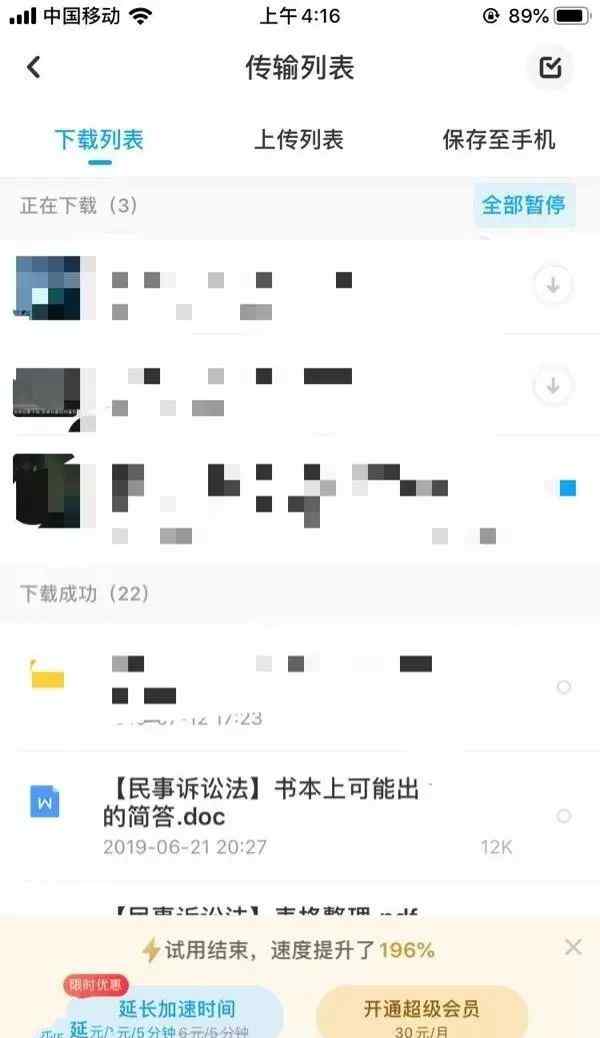
Task: Select the circle beside 的简答.doc
Action: 563,816
